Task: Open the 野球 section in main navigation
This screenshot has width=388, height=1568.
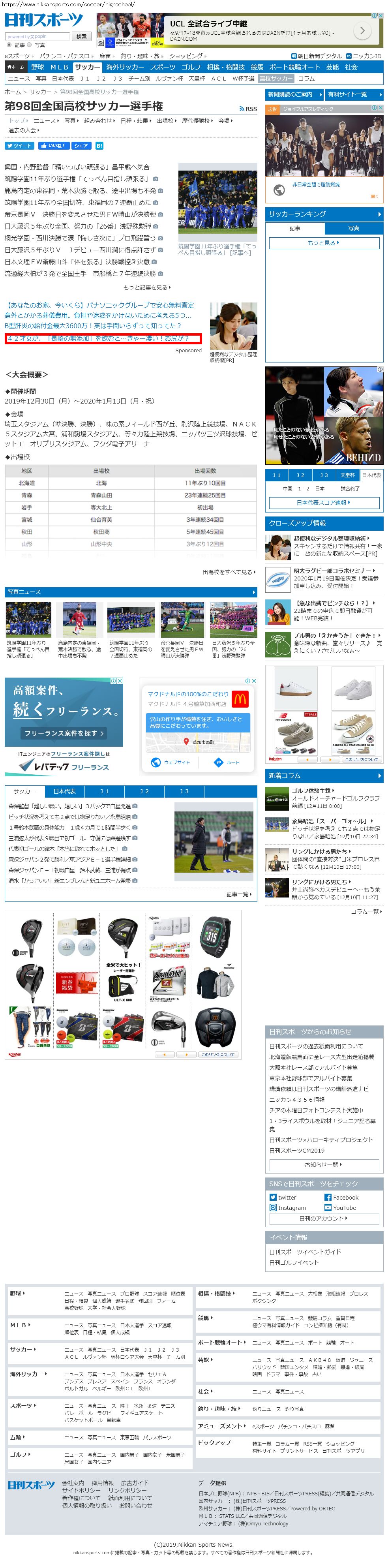Action: pyautogui.click(x=38, y=67)
